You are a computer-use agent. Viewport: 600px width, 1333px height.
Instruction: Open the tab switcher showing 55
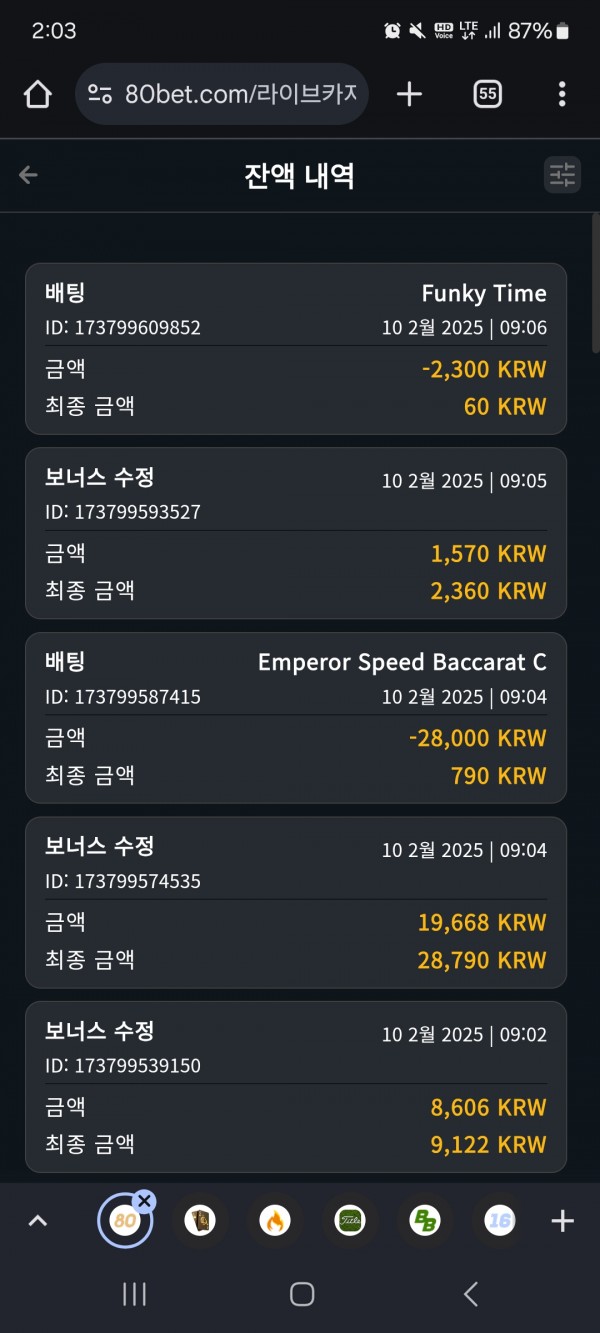(487, 94)
